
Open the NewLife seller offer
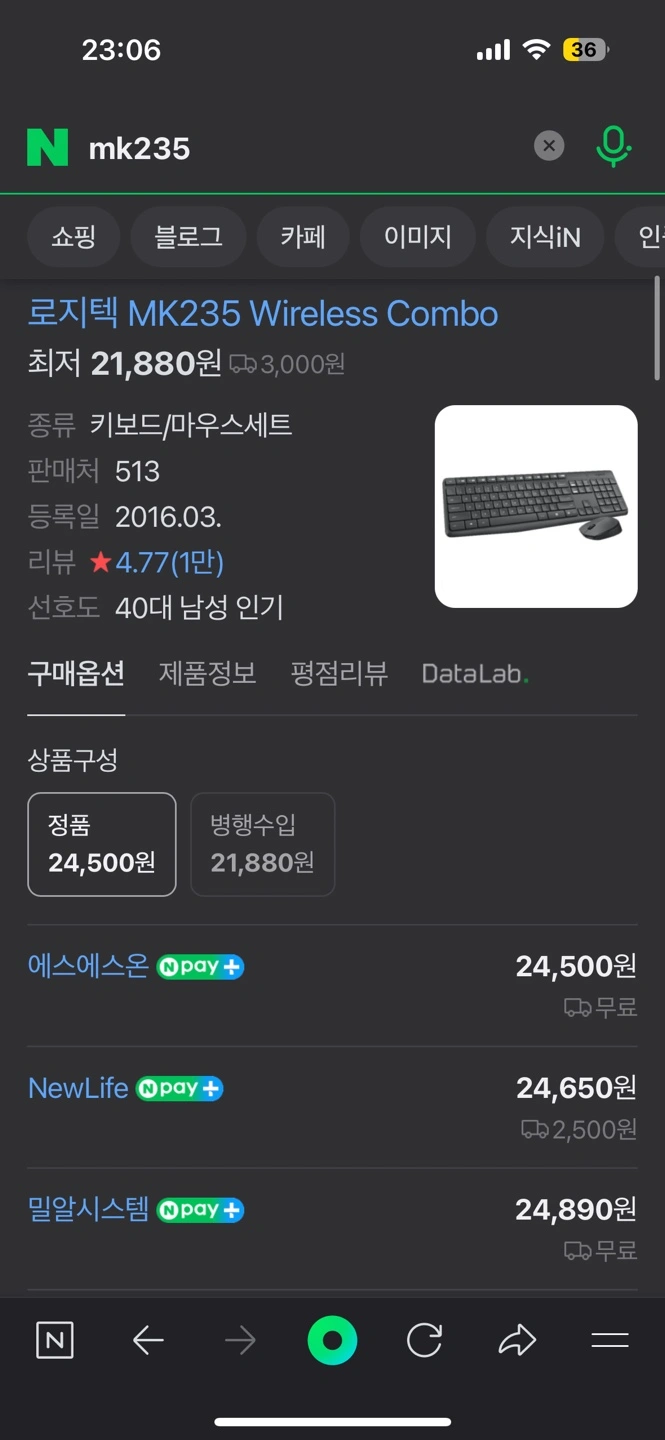click(x=78, y=1088)
